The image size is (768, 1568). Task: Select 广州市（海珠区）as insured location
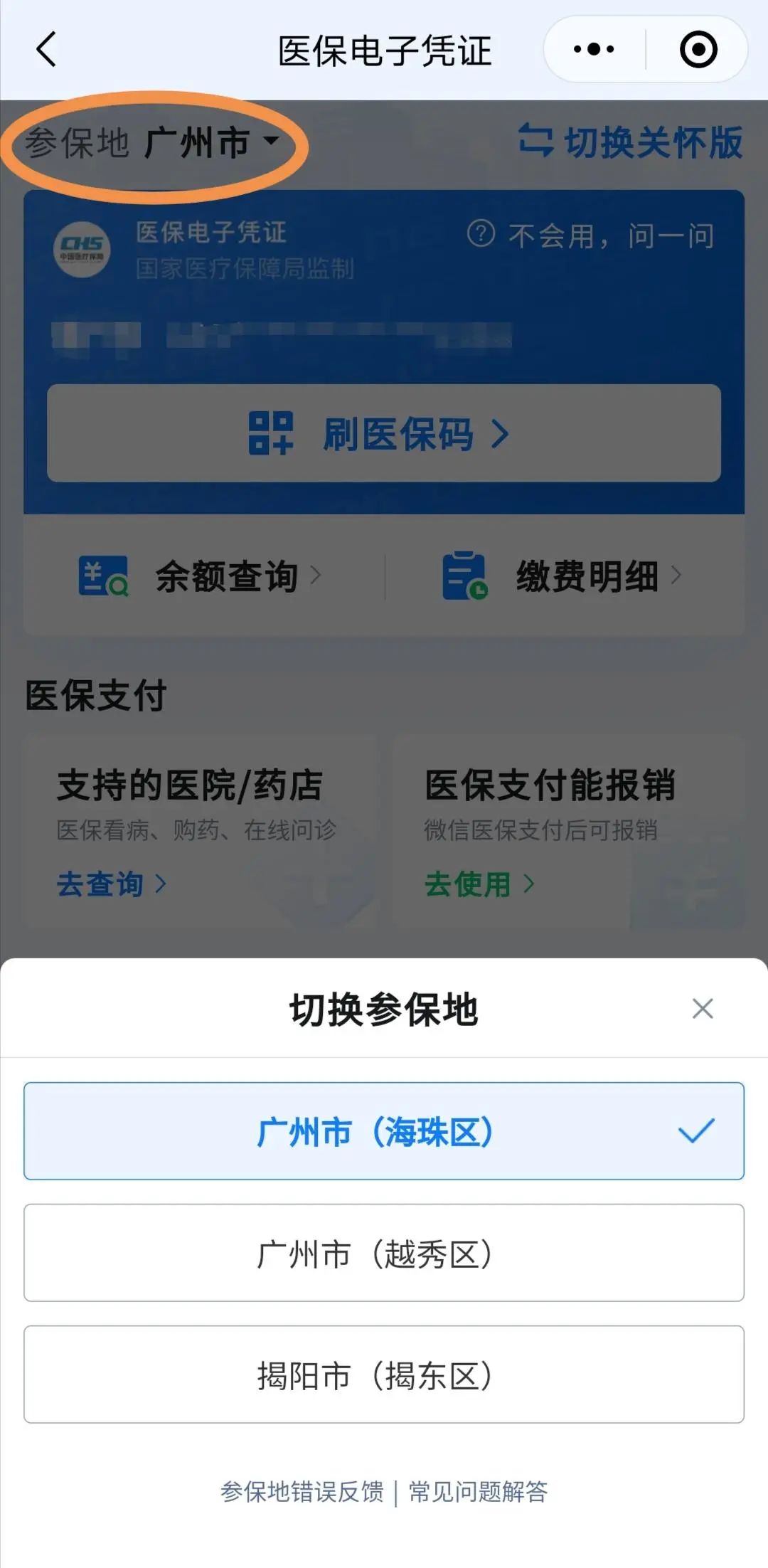coord(384,1131)
